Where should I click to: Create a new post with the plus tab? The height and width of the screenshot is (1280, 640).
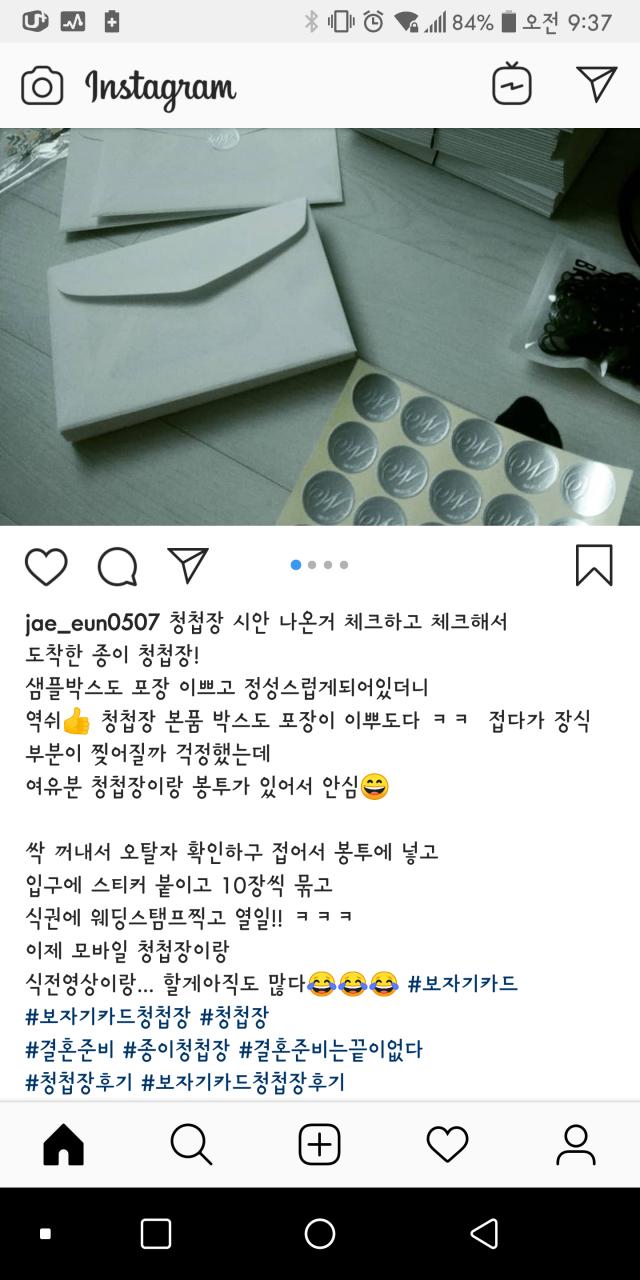(x=320, y=1144)
